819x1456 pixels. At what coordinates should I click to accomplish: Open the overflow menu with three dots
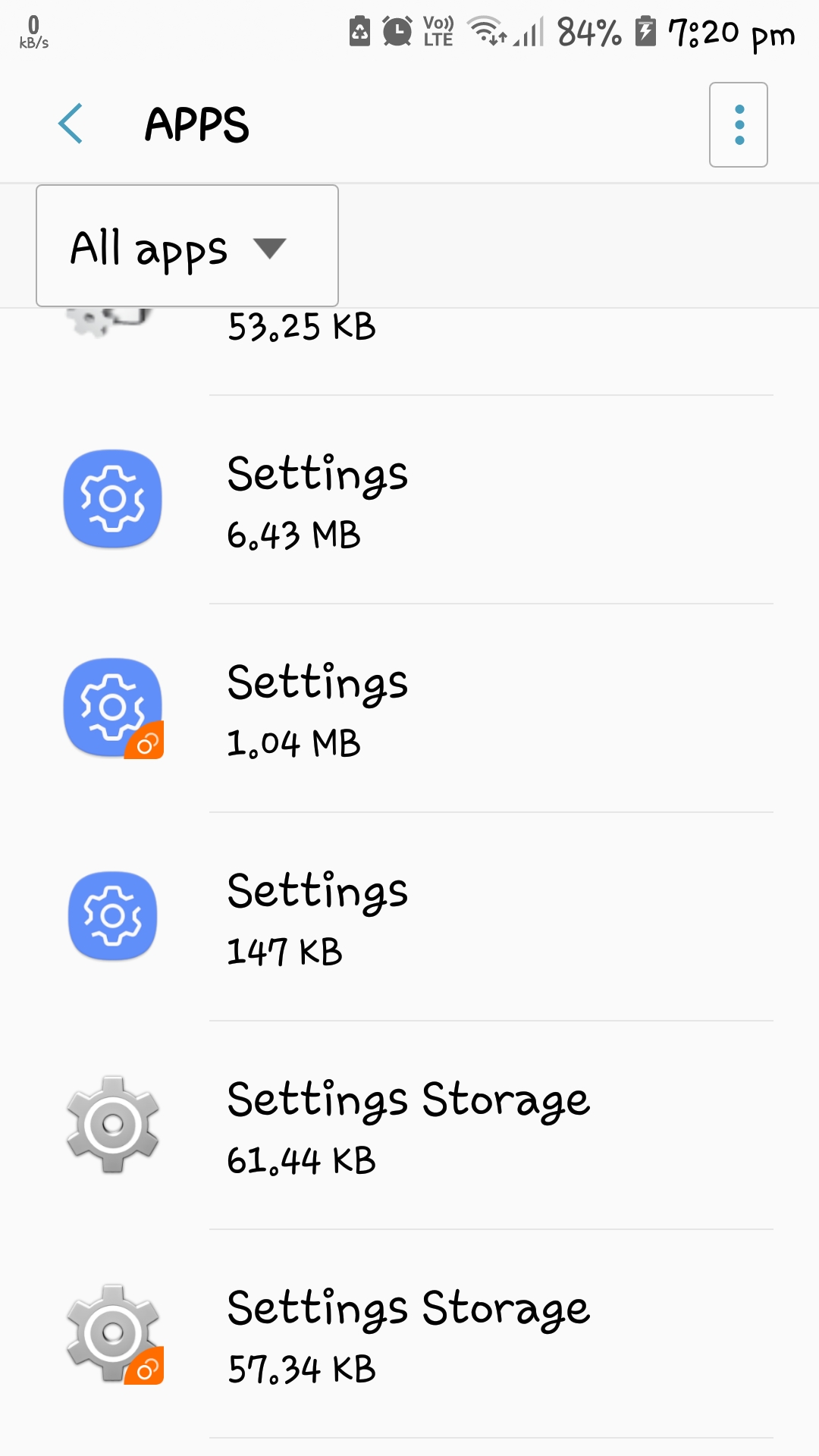(738, 124)
